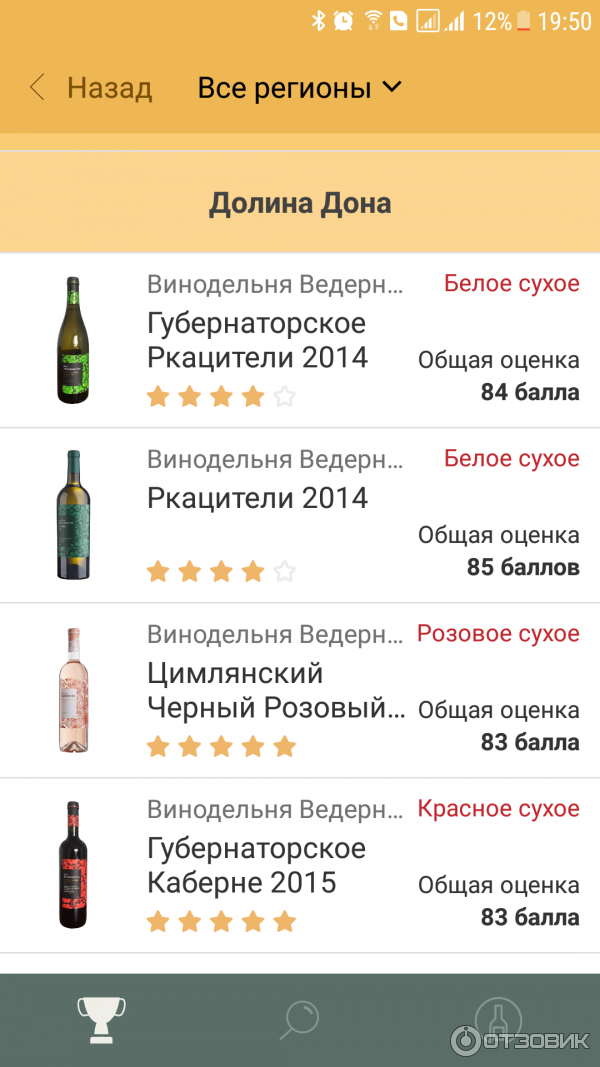This screenshot has height=1067, width=600.
Task: Switch to the trophy ratings tab
Action: click(101, 1018)
